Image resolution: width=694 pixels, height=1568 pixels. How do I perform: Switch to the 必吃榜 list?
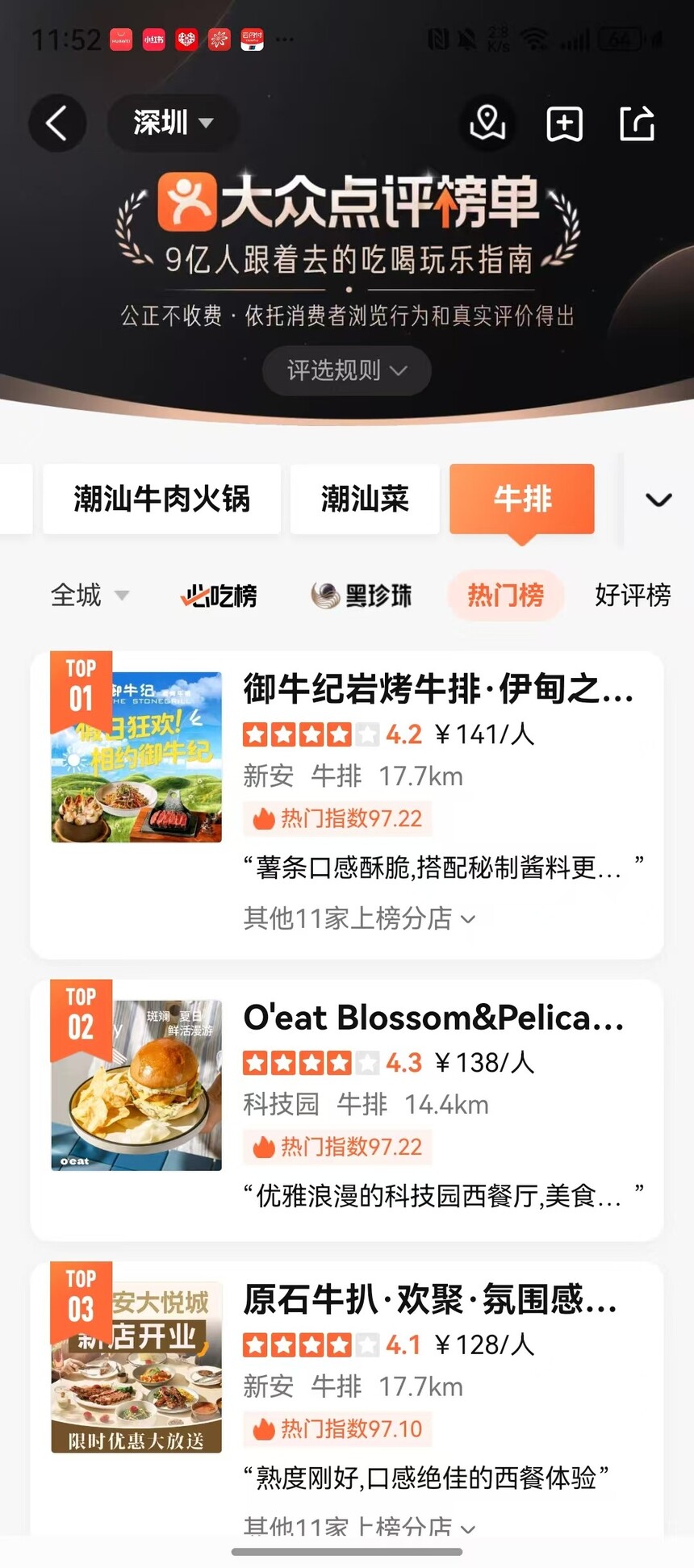219,596
